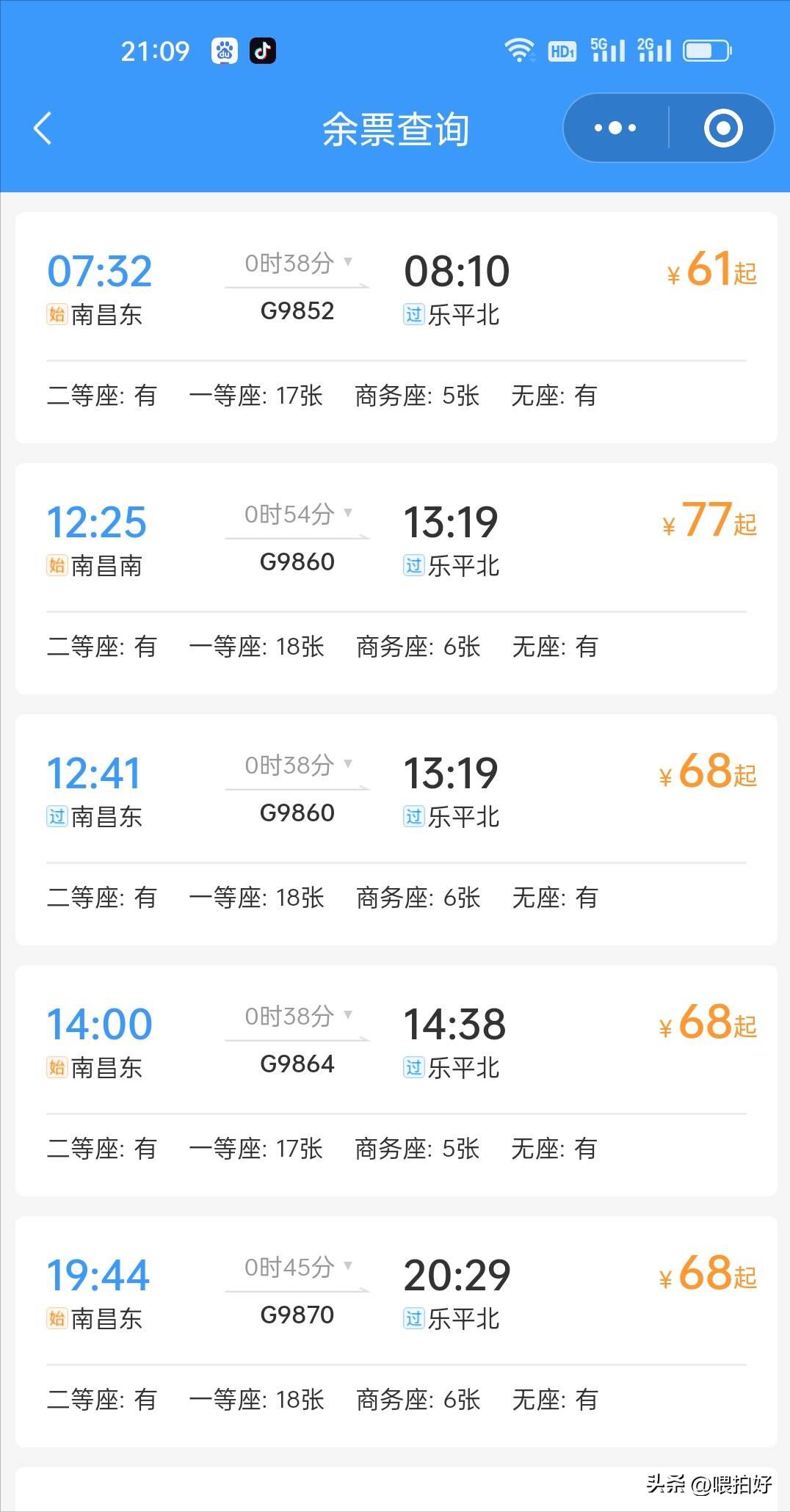Screen dimensions: 790x1512
Task: Close the mini-program via the circle icon
Action: point(722,128)
